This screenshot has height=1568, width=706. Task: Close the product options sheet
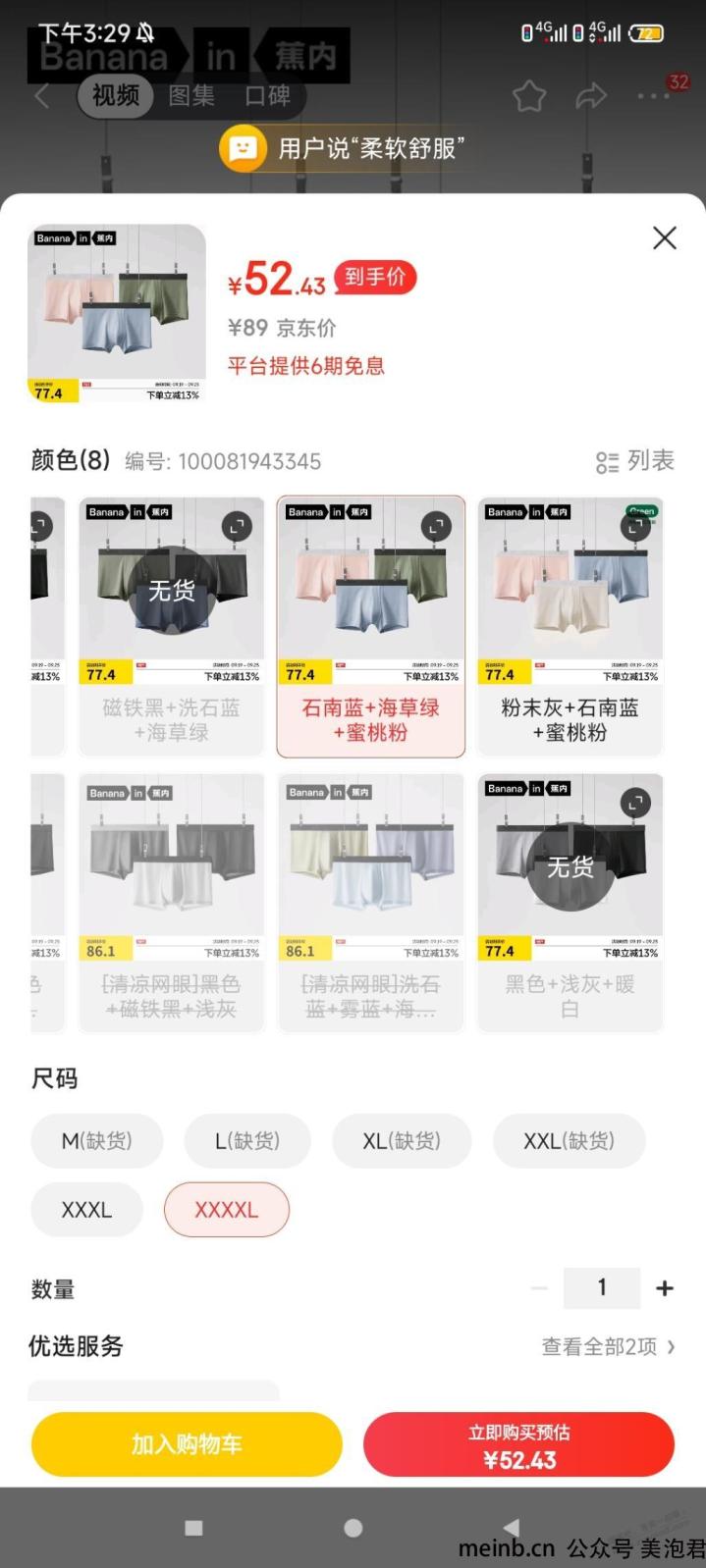[665, 237]
